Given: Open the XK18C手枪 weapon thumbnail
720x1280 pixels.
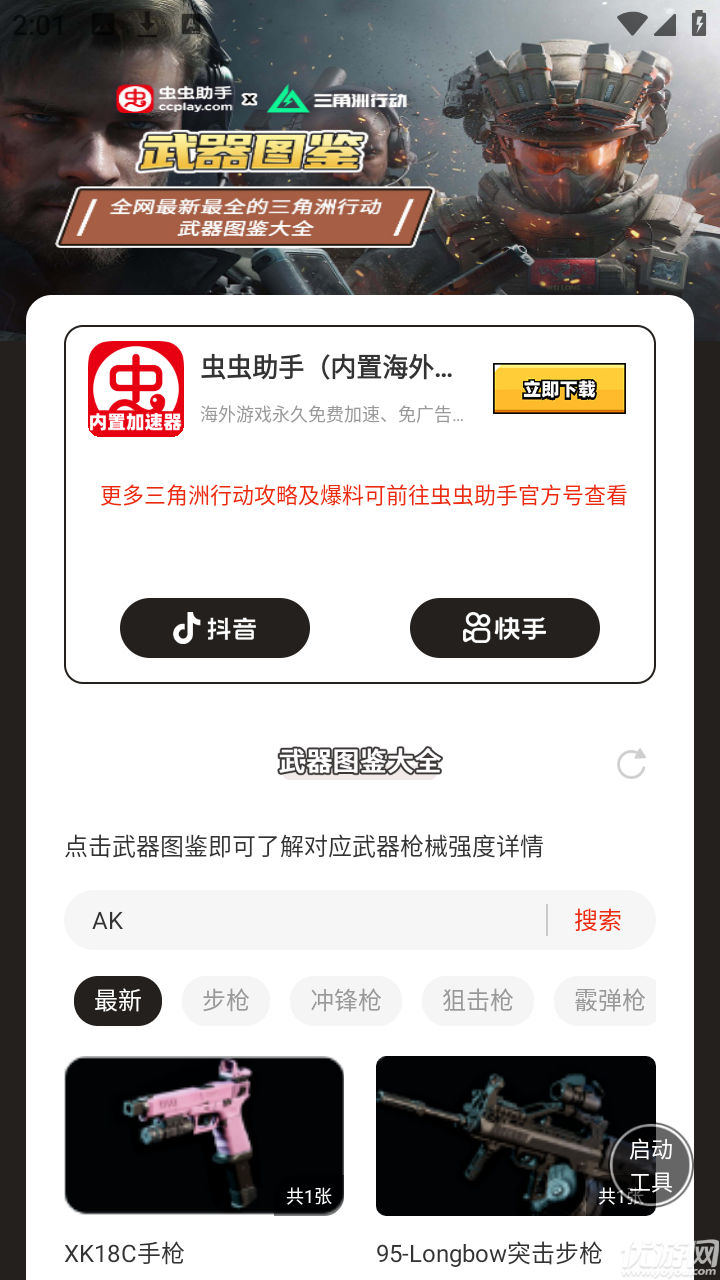Looking at the screenshot, I should pyautogui.click(x=204, y=1135).
